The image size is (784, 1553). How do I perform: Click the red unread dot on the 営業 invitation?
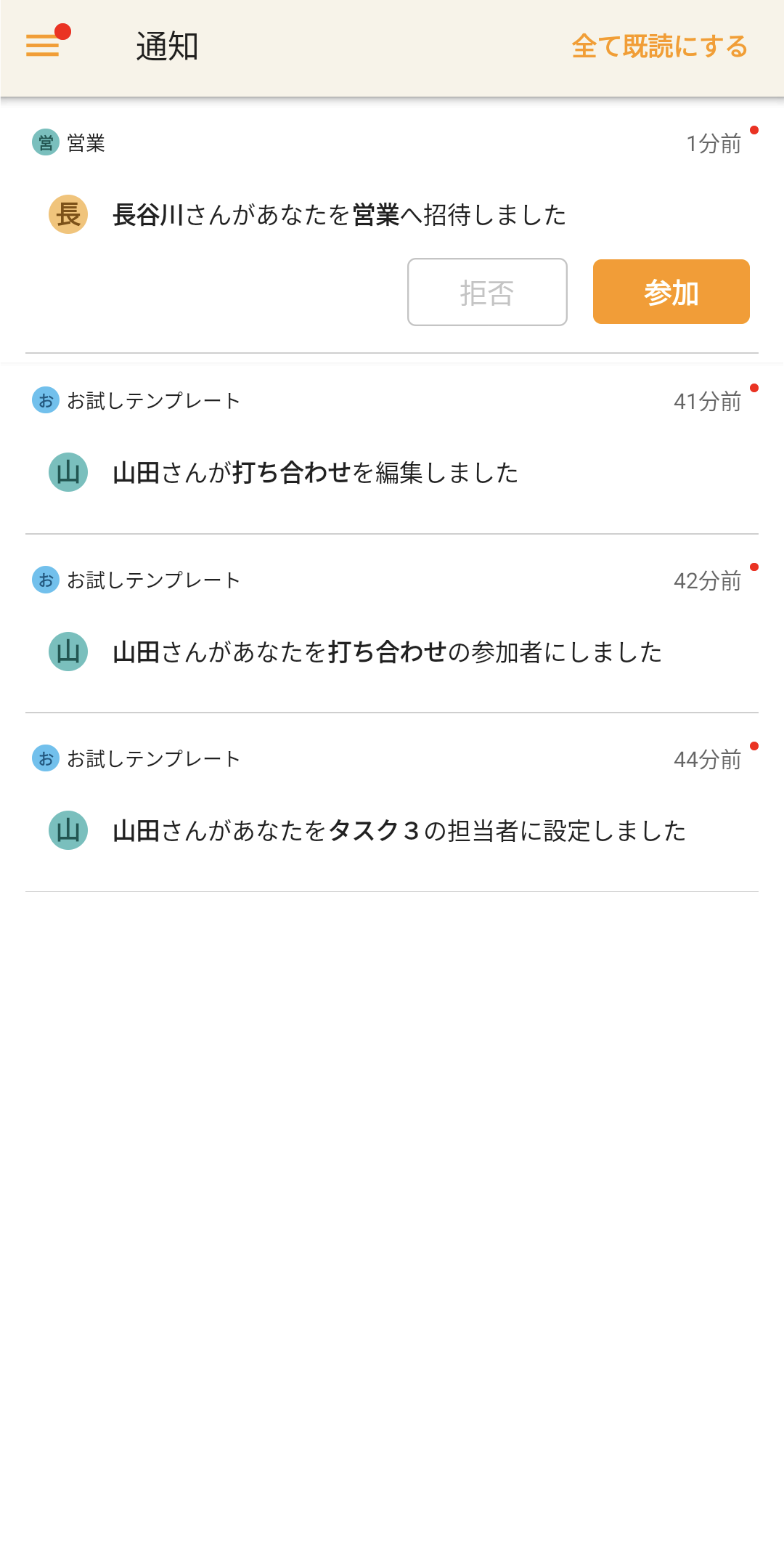[756, 129]
